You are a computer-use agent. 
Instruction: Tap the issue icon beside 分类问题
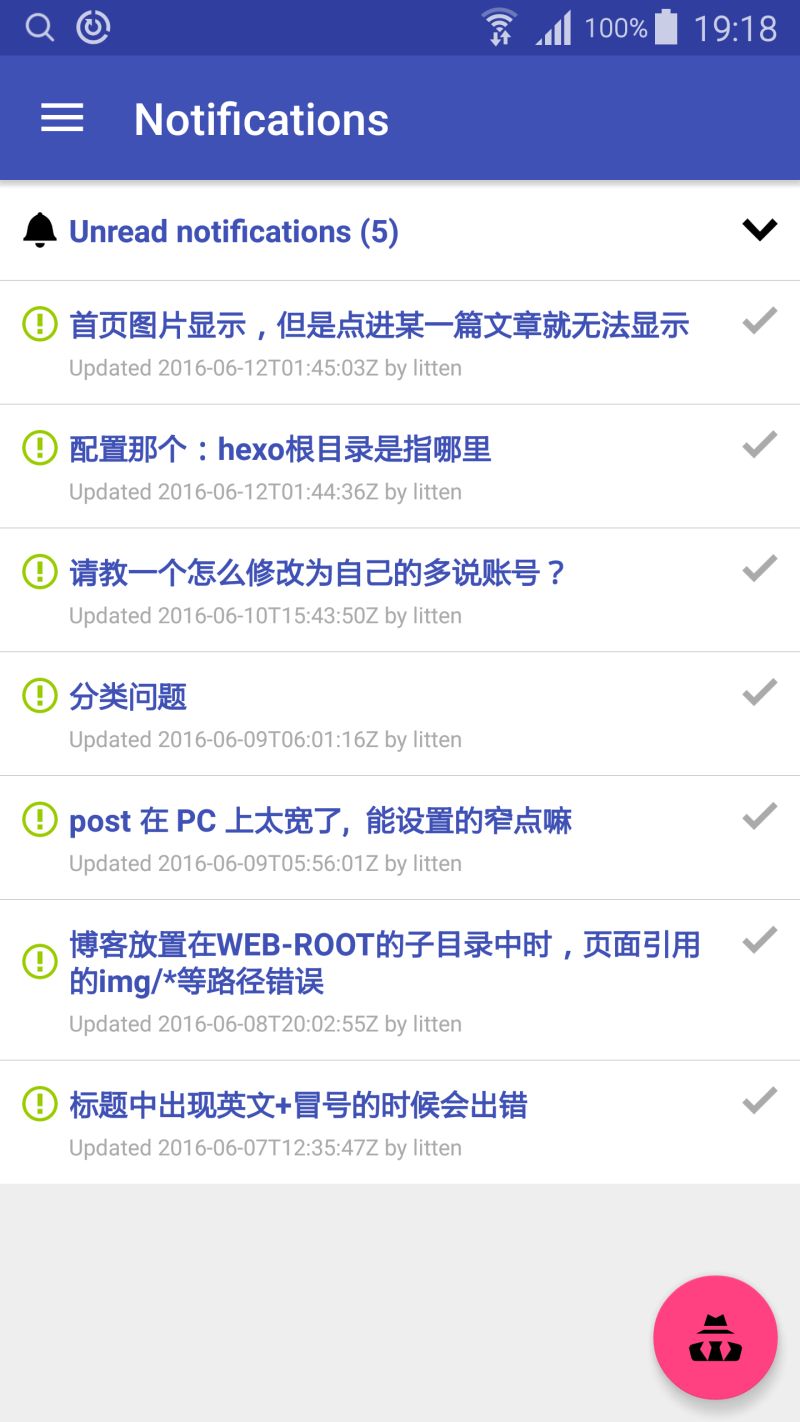coord(39,694)
